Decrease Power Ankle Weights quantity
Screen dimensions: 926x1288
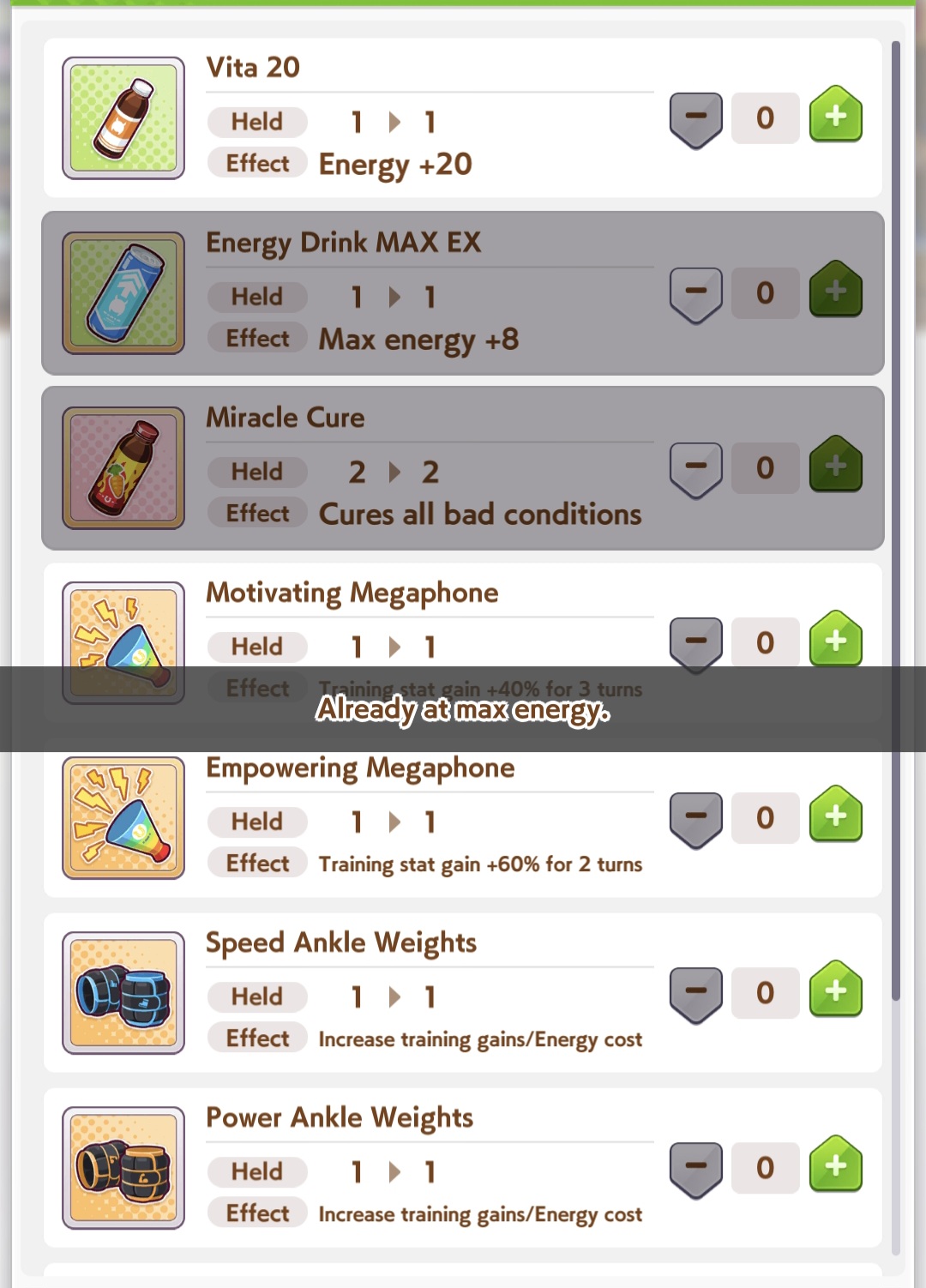point(695,1167)
